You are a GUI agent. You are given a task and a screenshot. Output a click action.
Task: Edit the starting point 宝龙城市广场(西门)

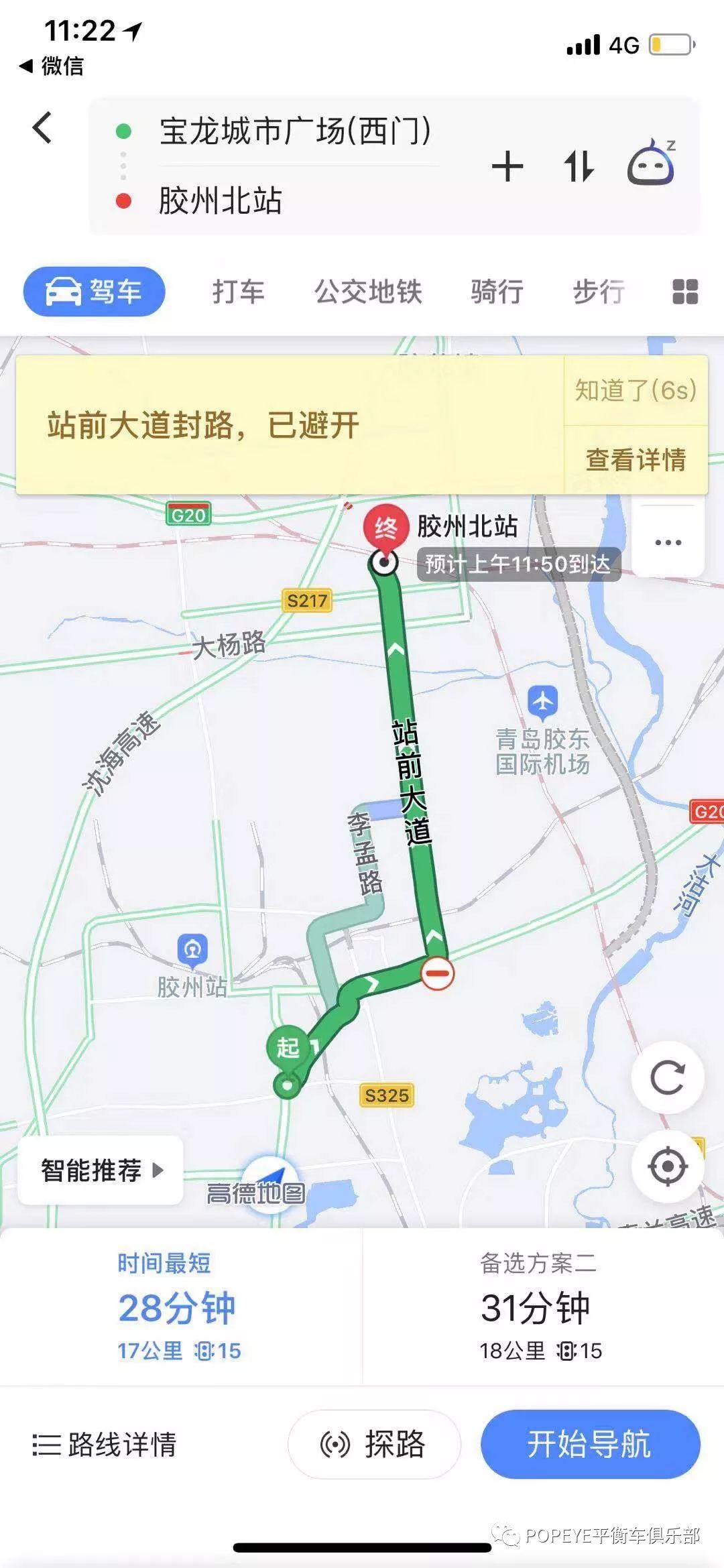pyautogui.click(x=295, y=131)
